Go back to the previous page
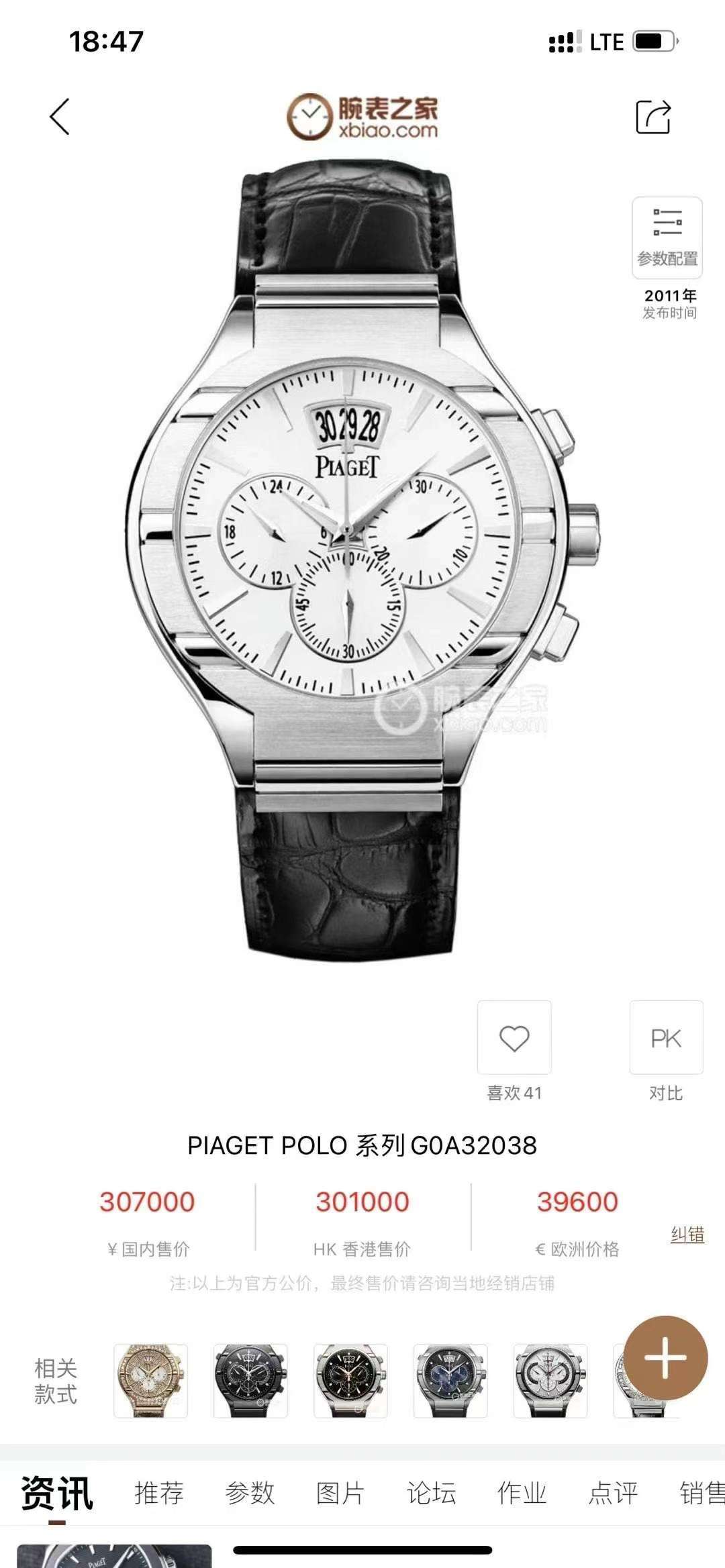The image size is (725, 1568). [60, 117]
